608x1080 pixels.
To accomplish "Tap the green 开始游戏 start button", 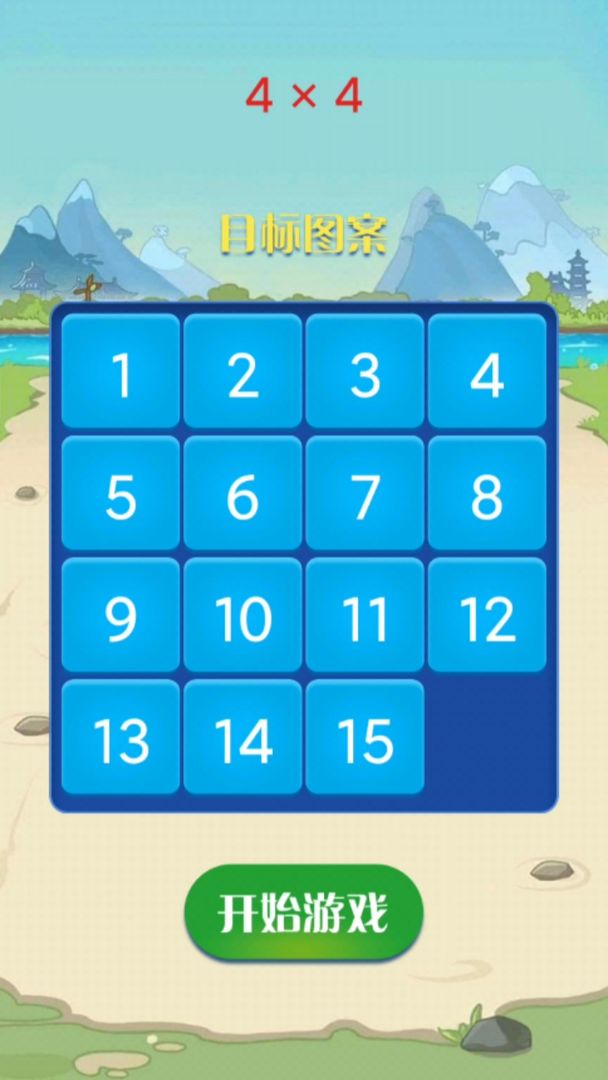I will coord(303,913).
